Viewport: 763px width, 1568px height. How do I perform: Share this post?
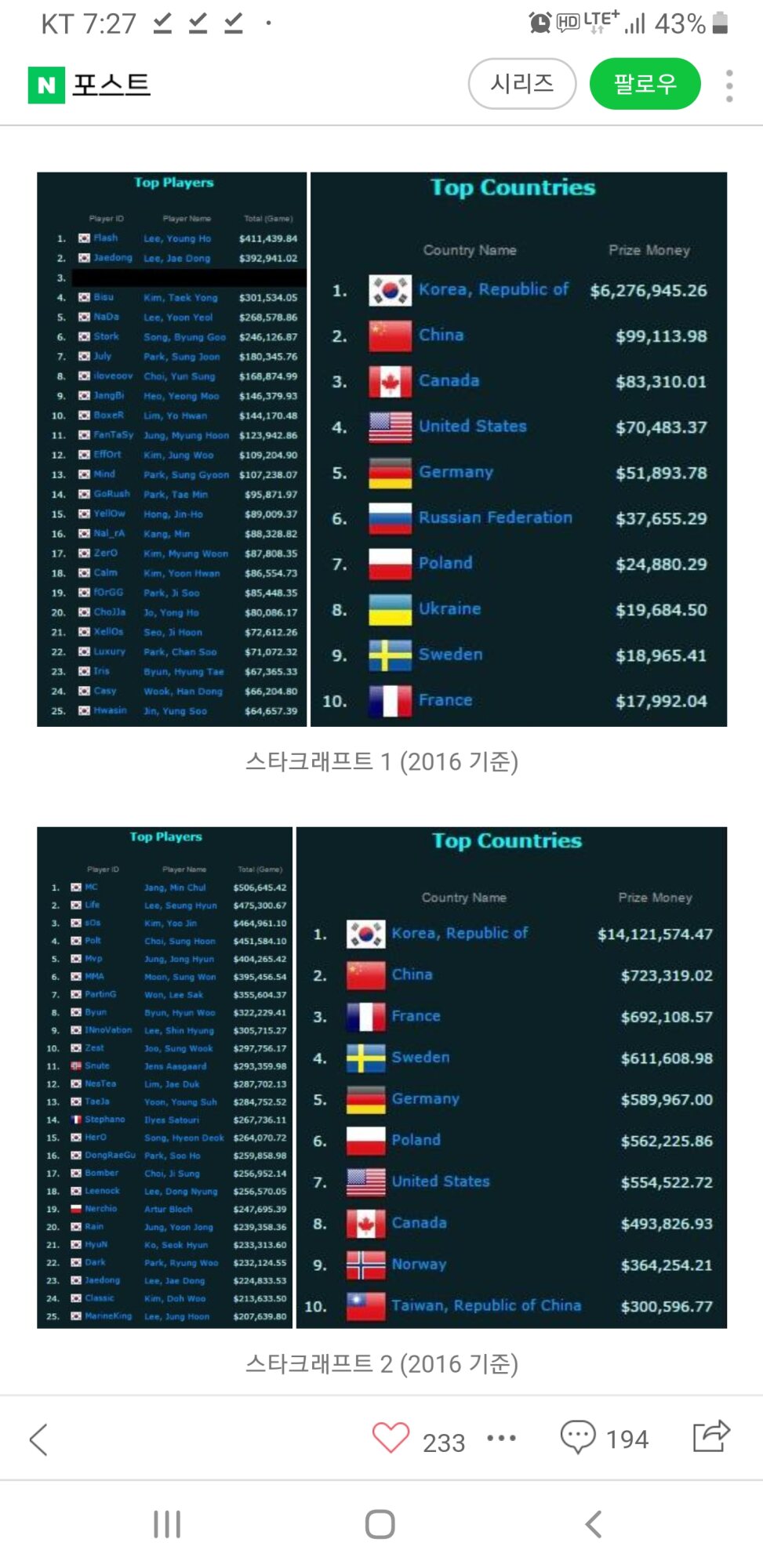pyautogui.click(x=711, y=1436)
